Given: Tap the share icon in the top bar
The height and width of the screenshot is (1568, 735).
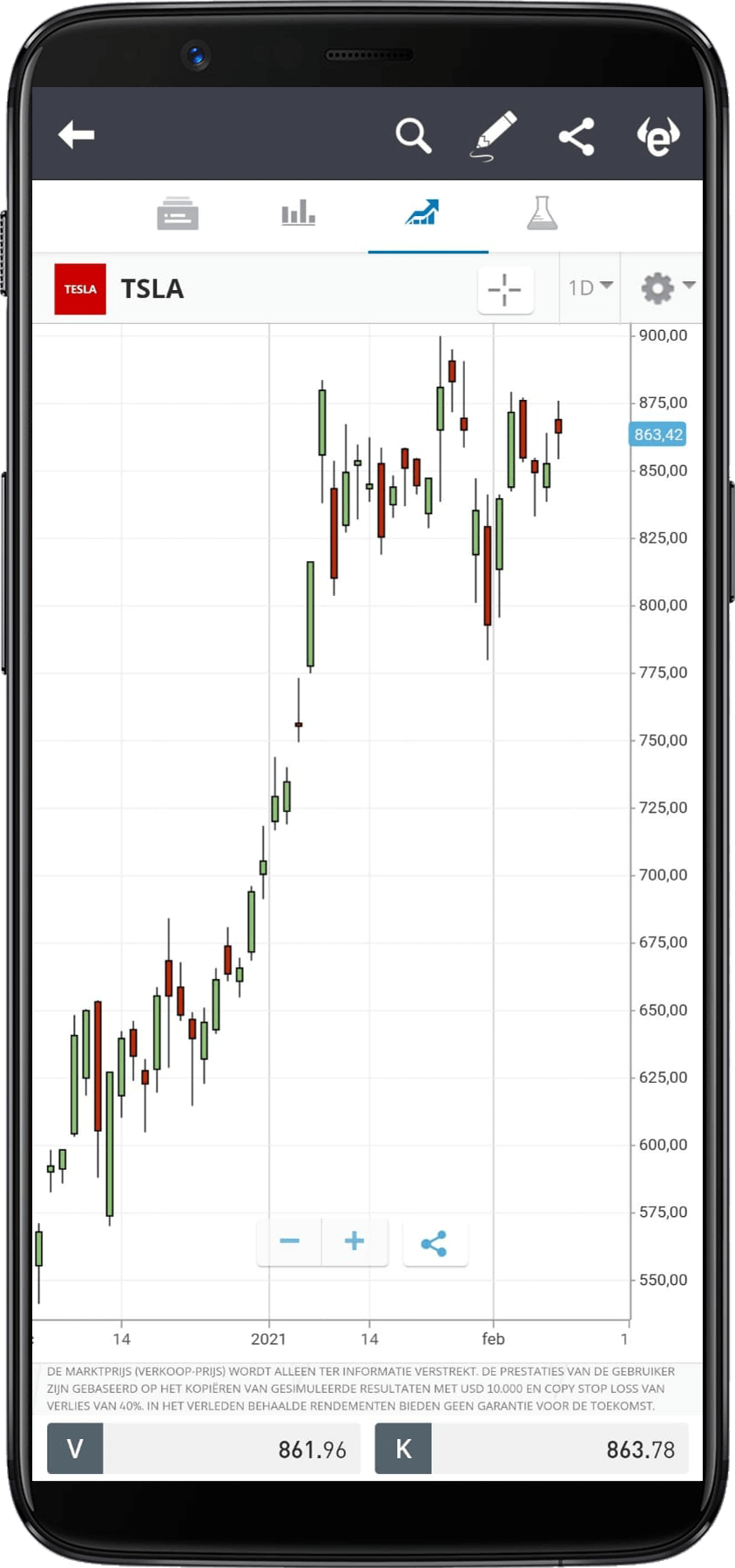Looking at the screenshot, I should [x=577, y=135].
